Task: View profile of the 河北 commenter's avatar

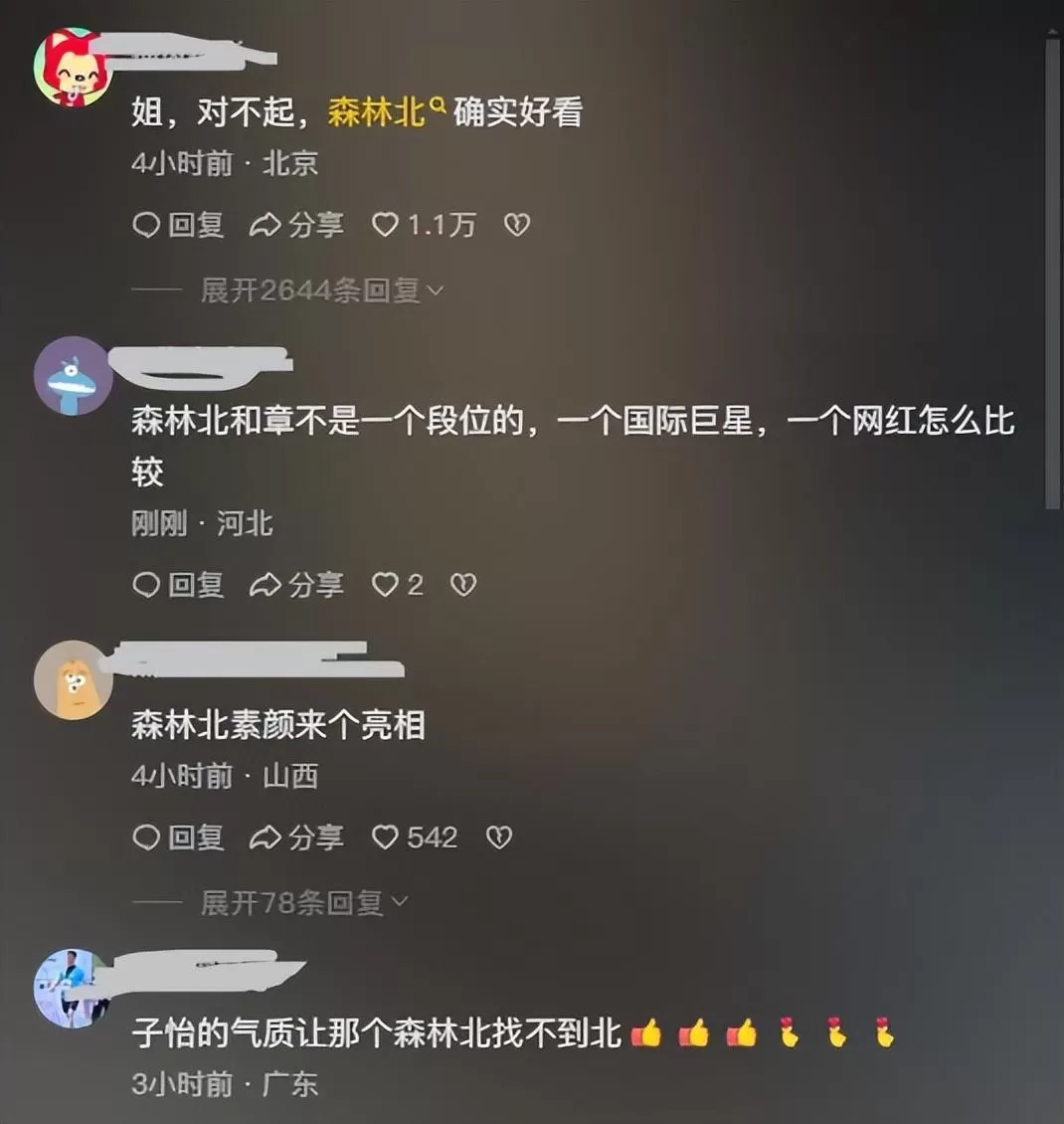Action: coord(73,376)
